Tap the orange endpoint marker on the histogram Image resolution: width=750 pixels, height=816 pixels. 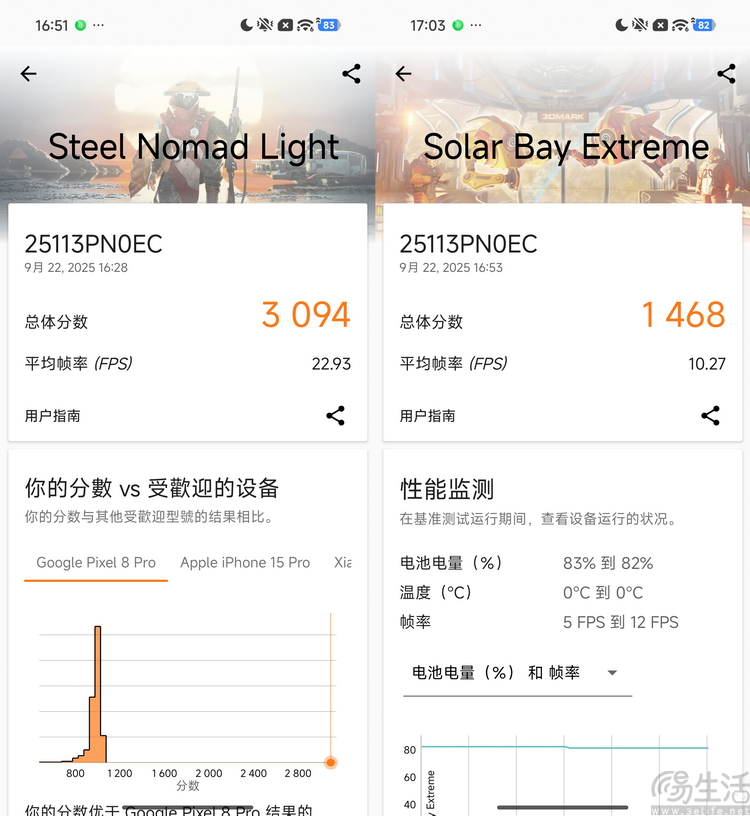pyautogui.click(x=330, y=762)
